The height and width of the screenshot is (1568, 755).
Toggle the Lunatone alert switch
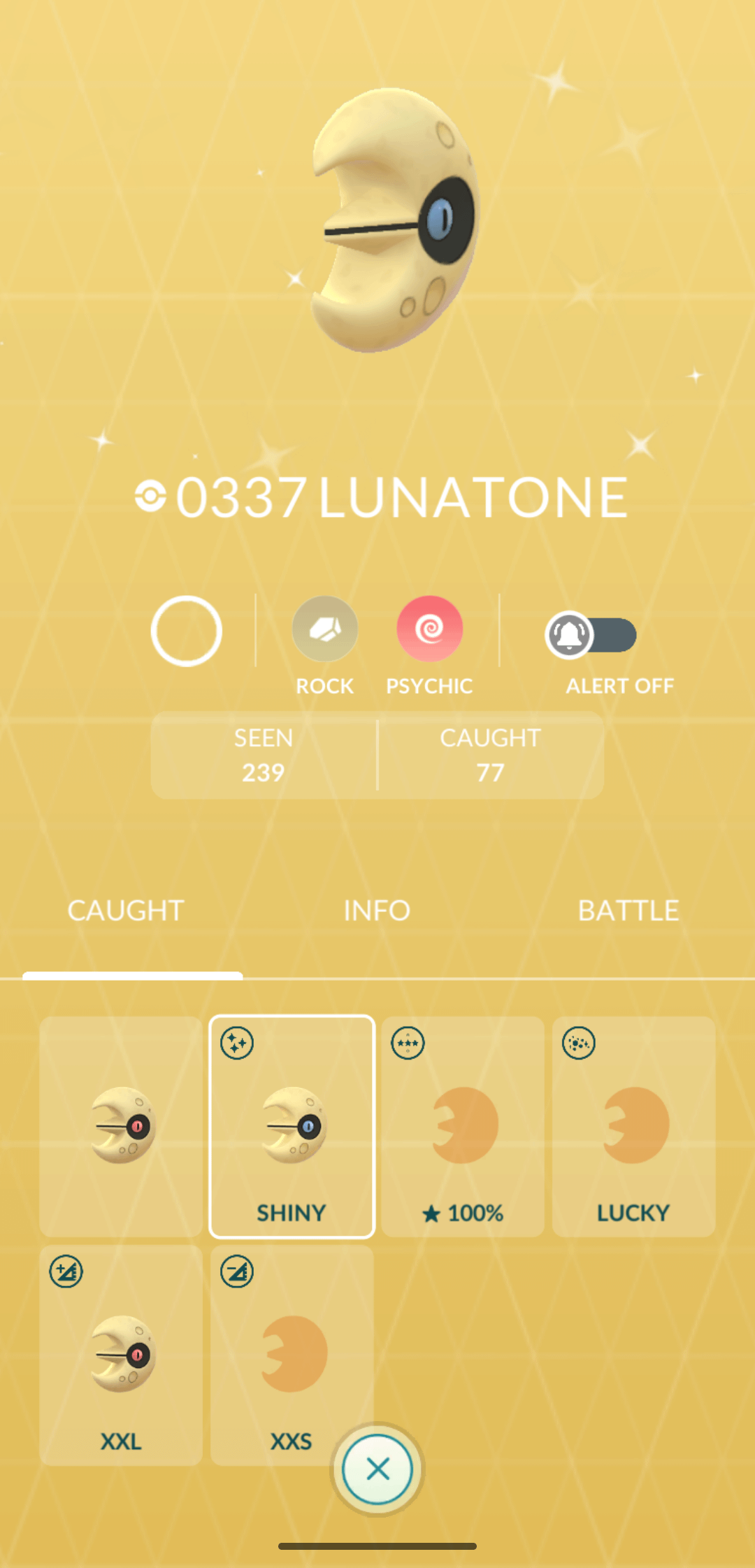point(591,635)
